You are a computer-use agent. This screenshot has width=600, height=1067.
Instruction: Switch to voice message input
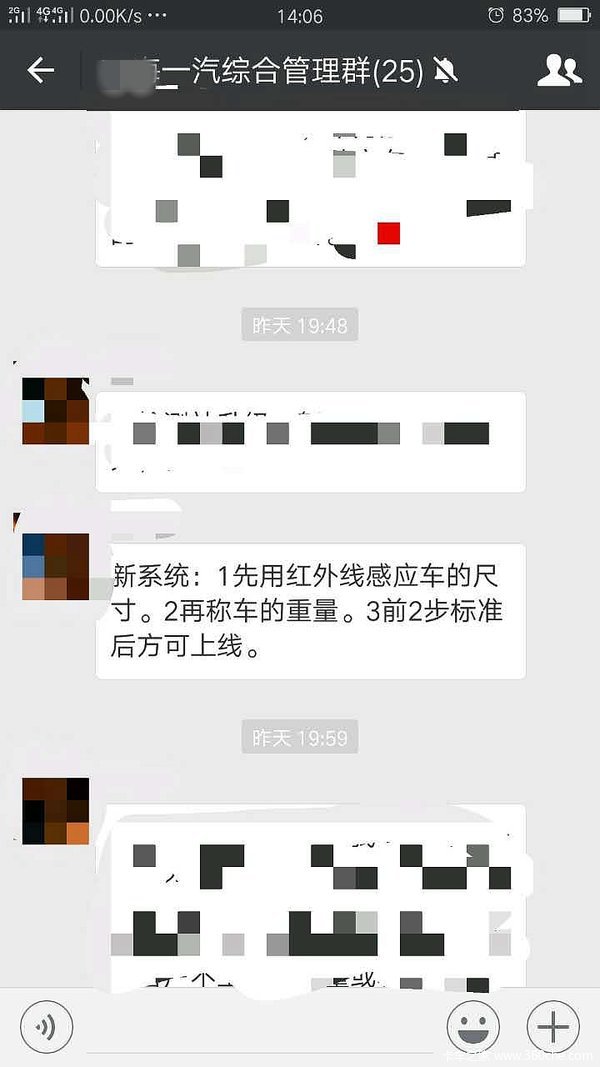(47, 1026)
